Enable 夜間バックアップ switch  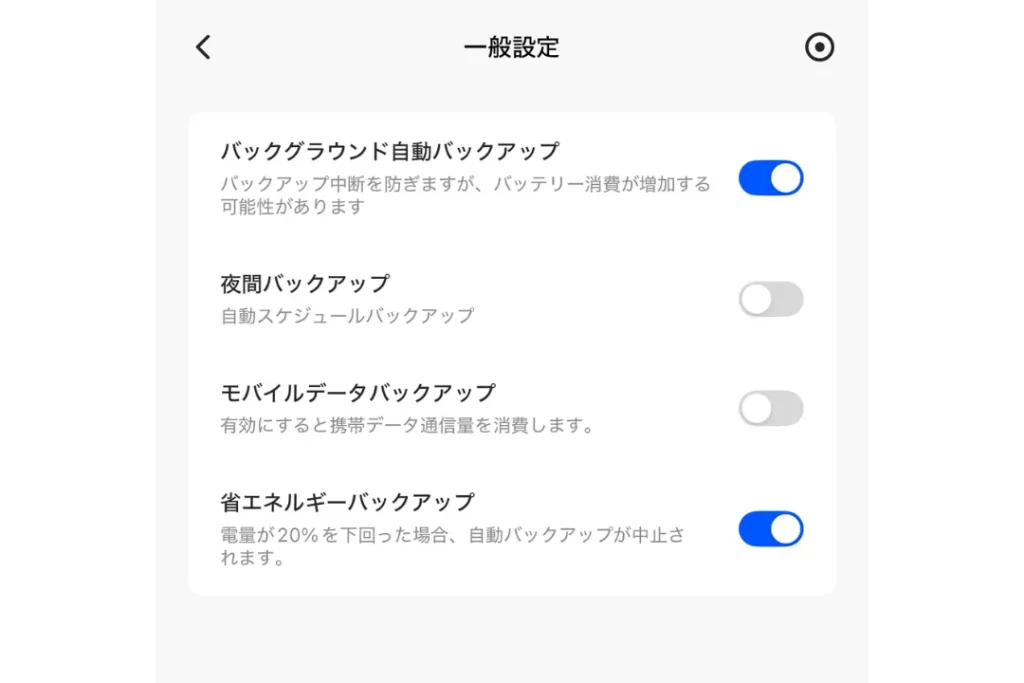pyautogui.click(x=771, y=299)
